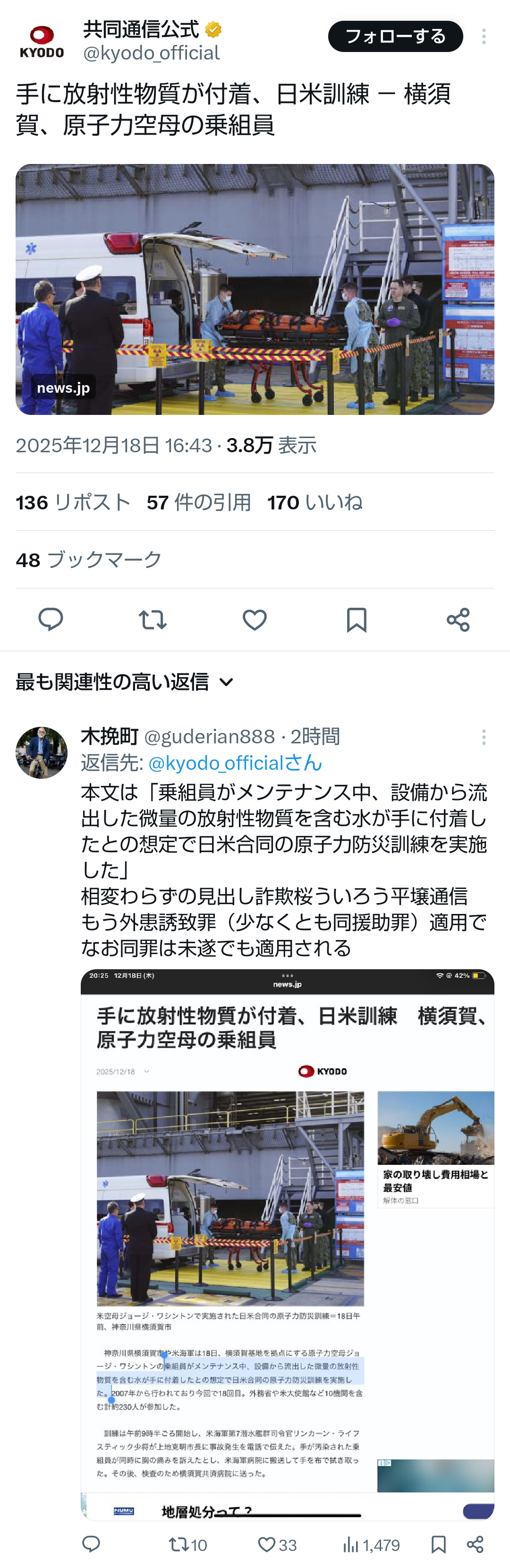The width and height of the screenshot is (510, 1568).
Task: Open 共同通信公式 profile avatar
Action: click(42, 42)
